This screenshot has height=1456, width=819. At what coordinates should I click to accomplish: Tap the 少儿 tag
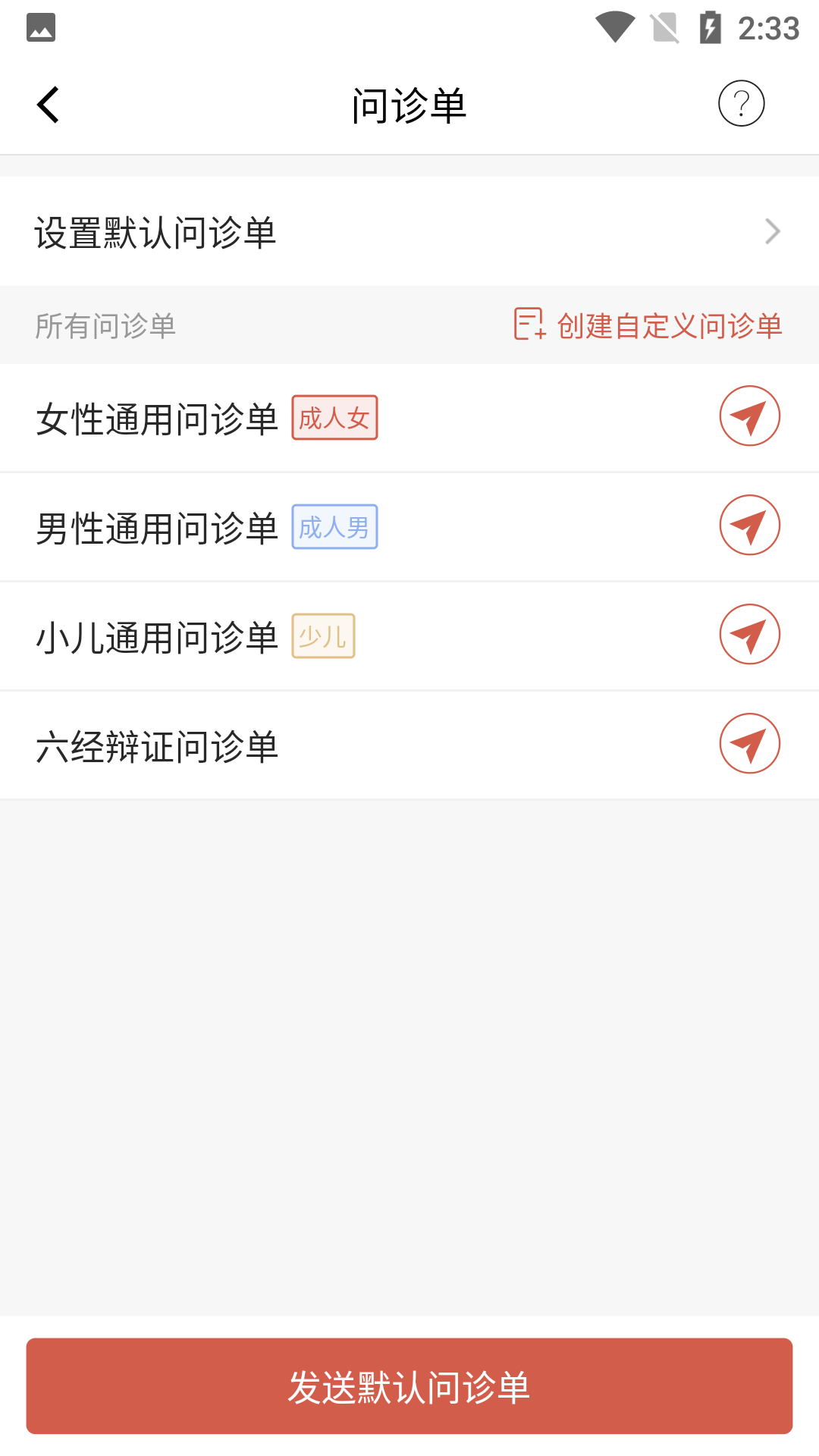[x=323, y=635]
